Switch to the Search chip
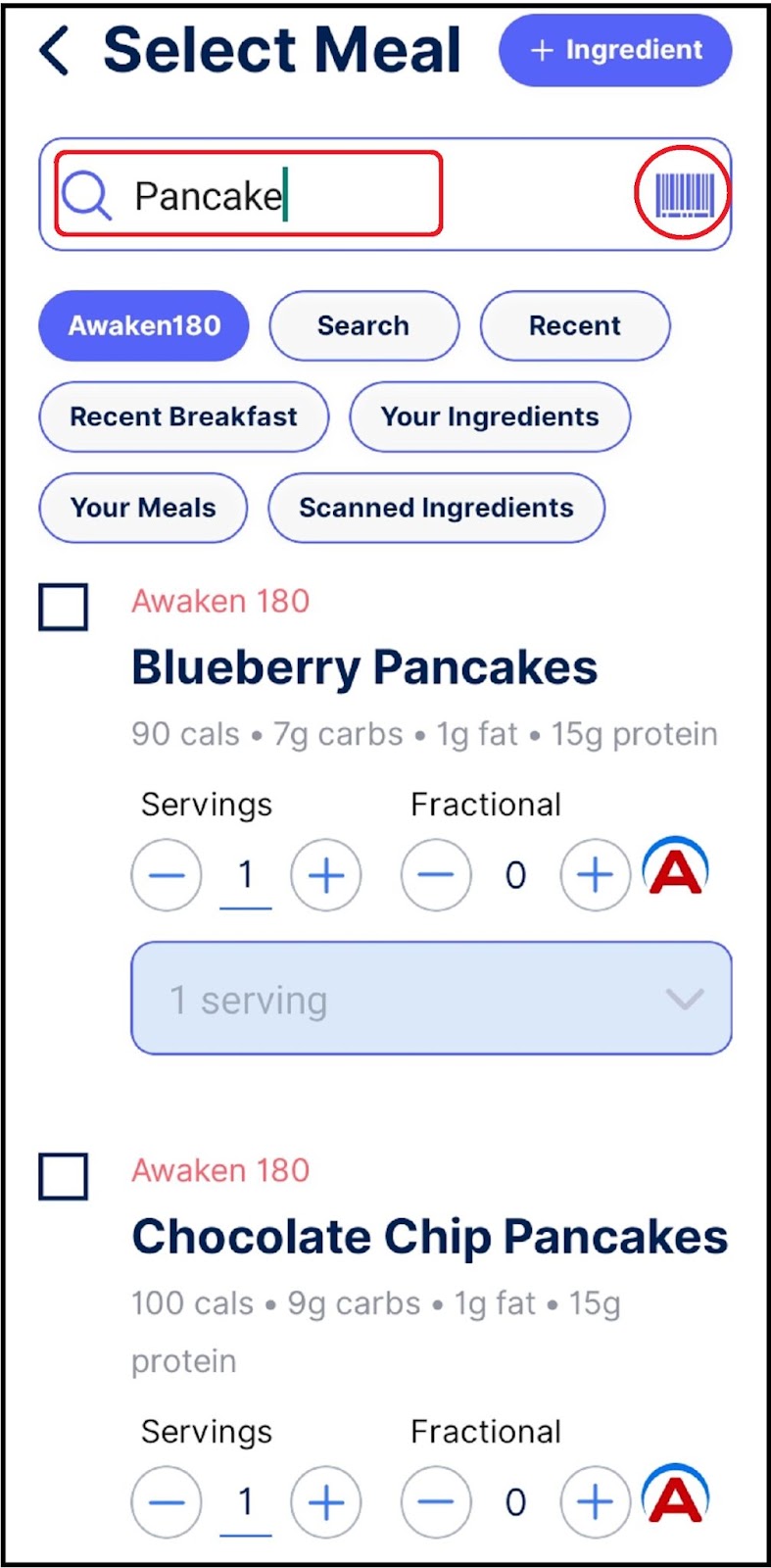This screenshot has width=771, height=1568. pyautogui.click(x=363, y=325)
